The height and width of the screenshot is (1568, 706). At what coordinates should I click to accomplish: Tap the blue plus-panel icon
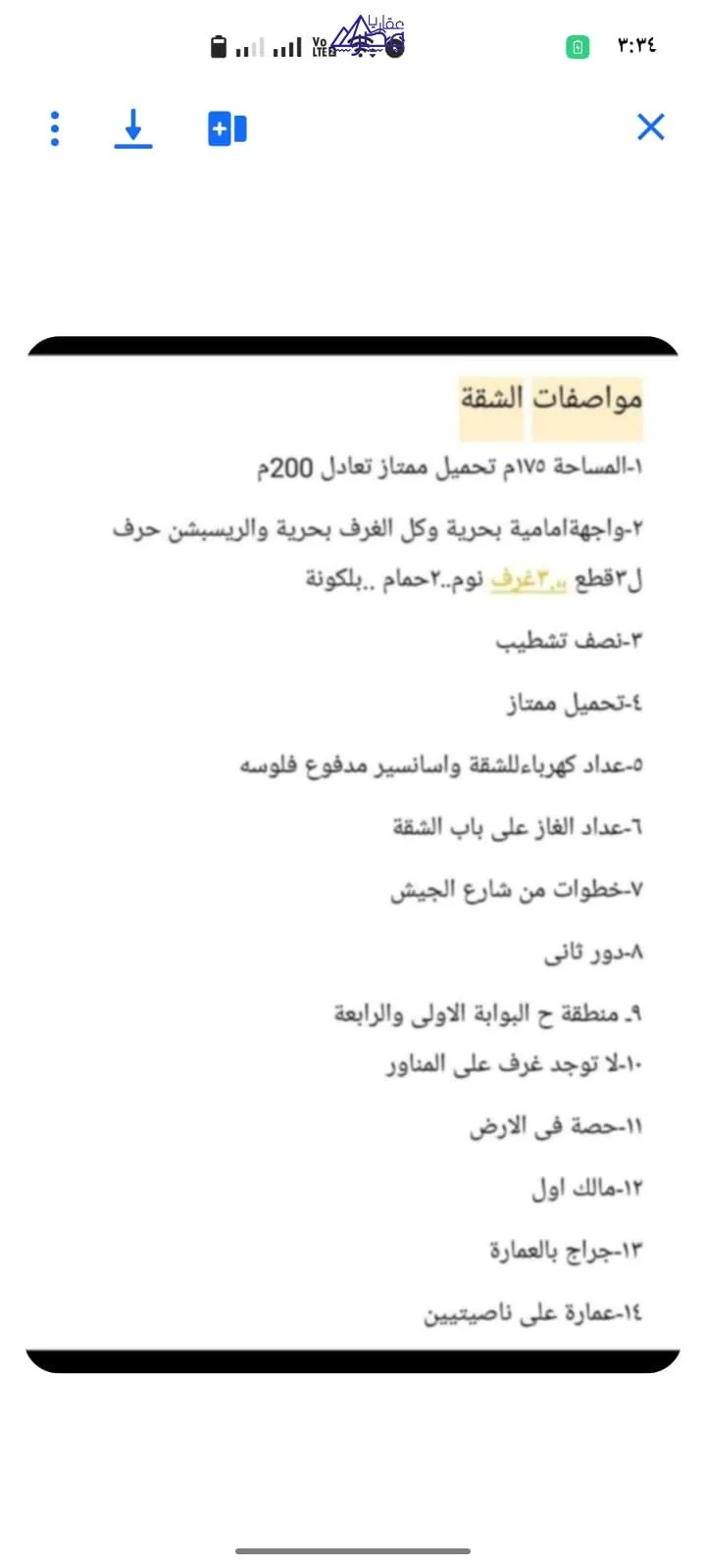point(227,128)
